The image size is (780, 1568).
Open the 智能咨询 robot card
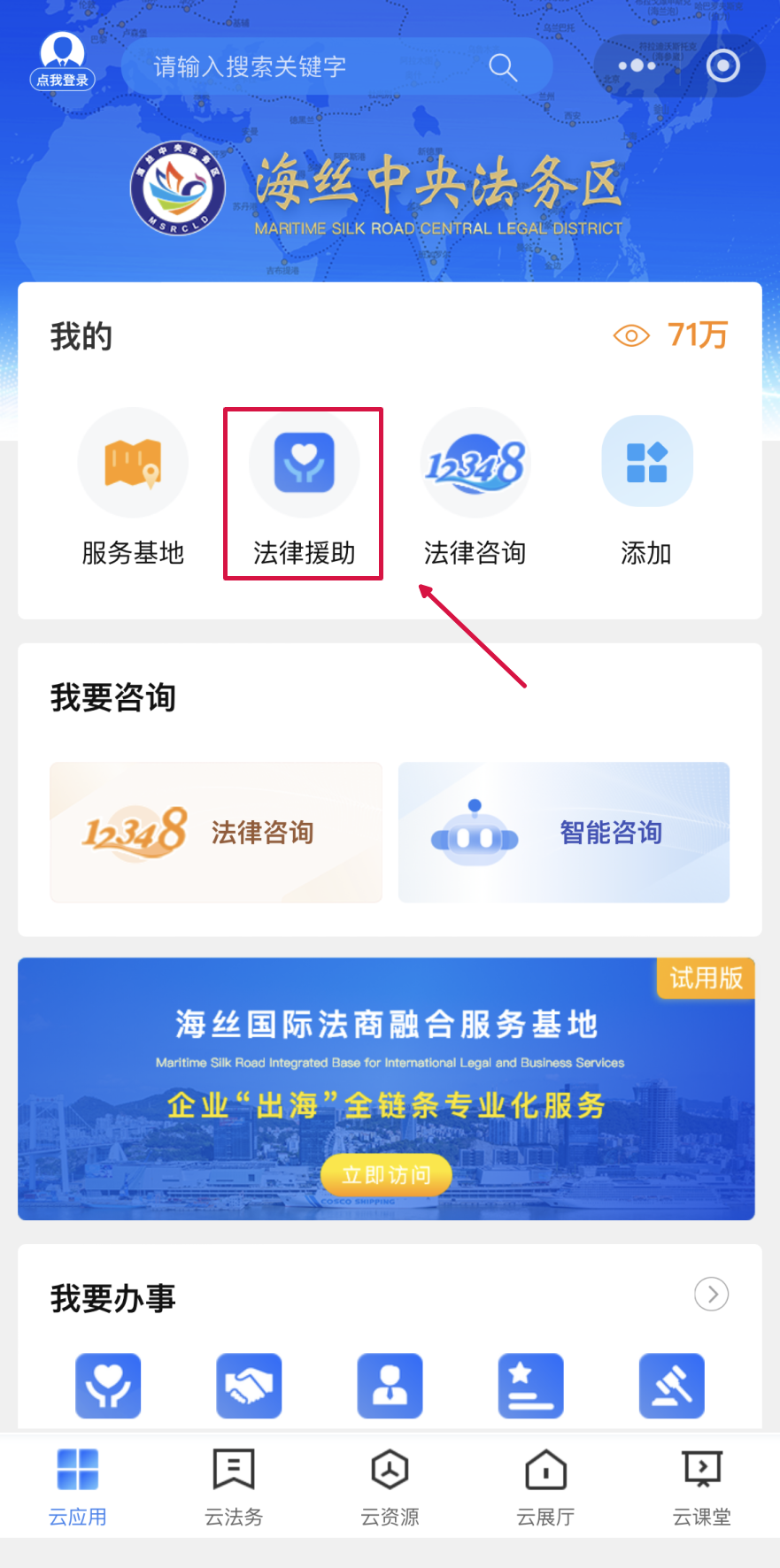click(x=564, y=833)
